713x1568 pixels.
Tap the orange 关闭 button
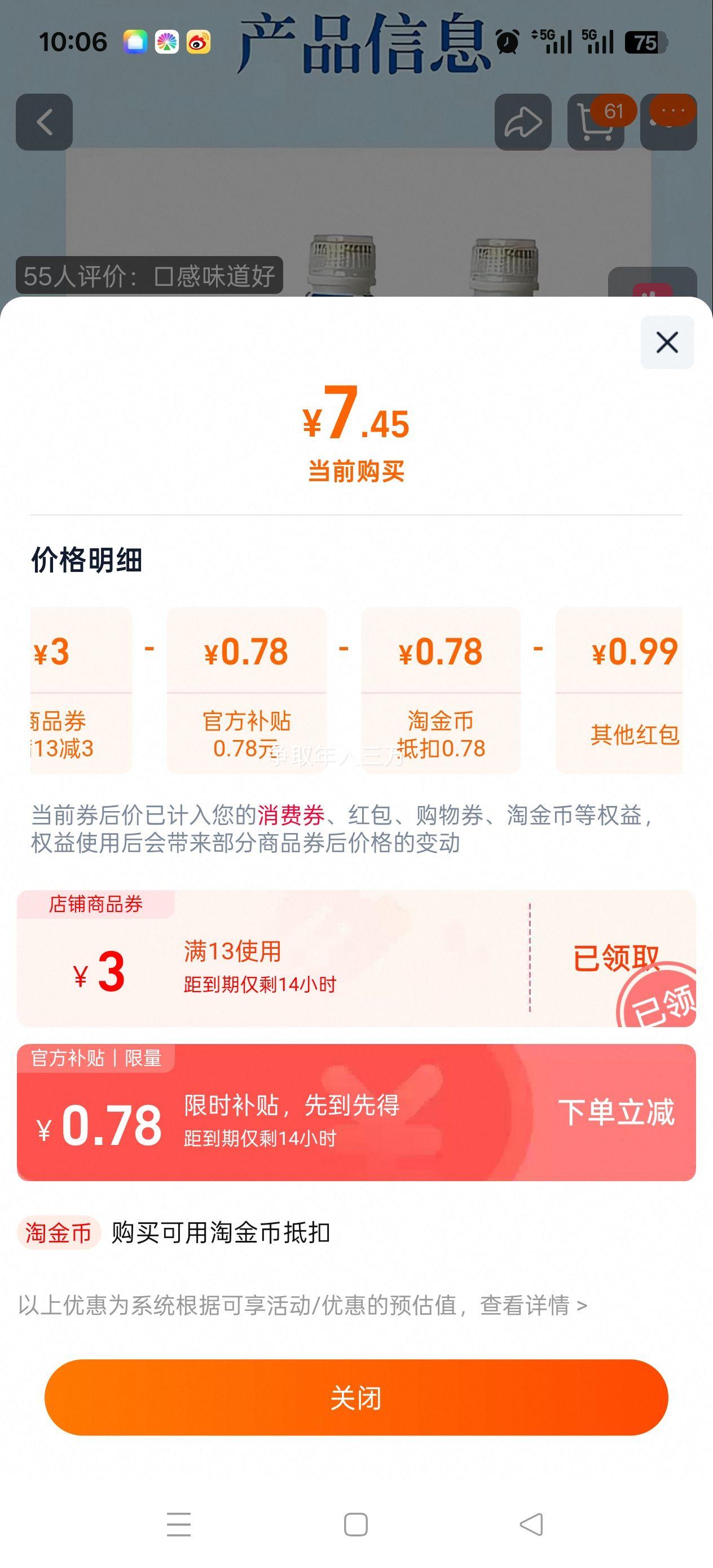(x=356, y=1398)
